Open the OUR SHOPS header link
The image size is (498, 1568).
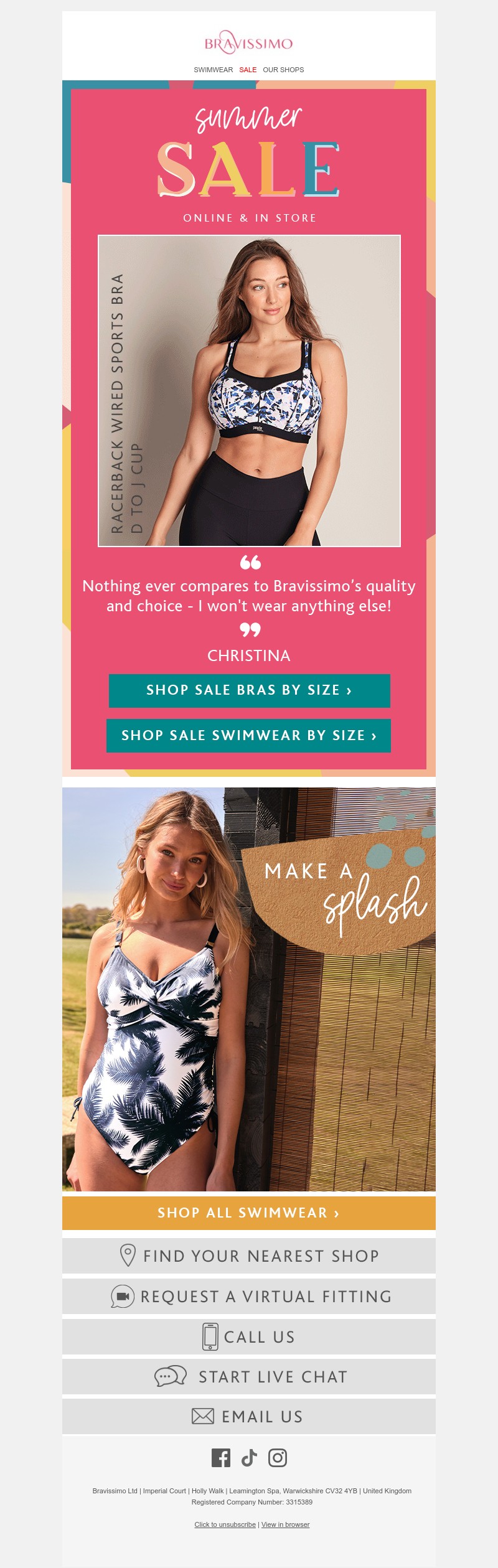coord(283,70)
